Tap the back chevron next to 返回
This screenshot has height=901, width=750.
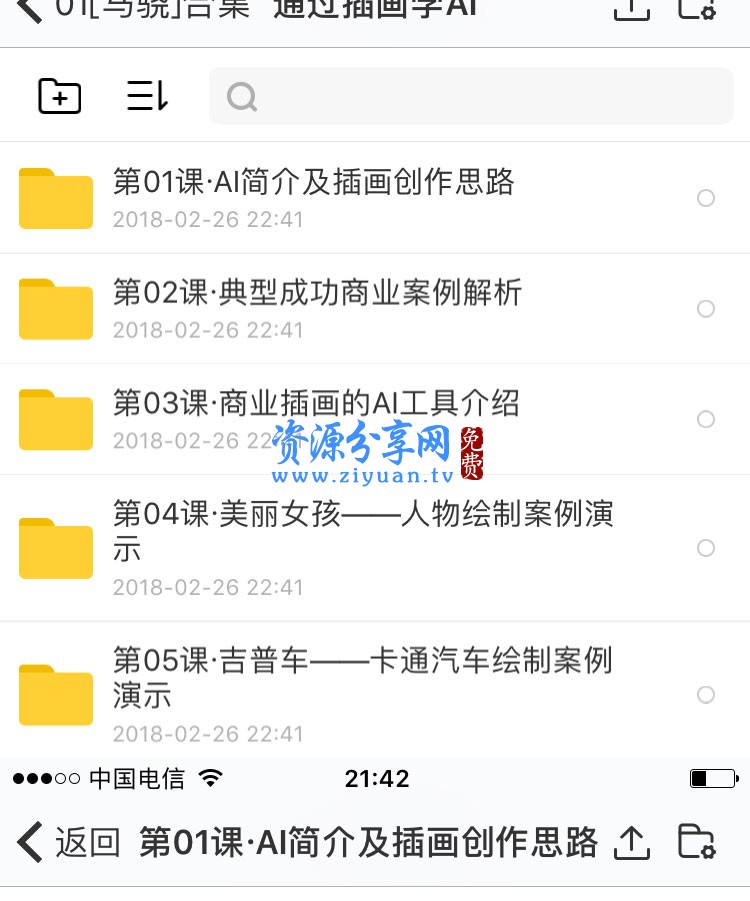click(27, 843)
